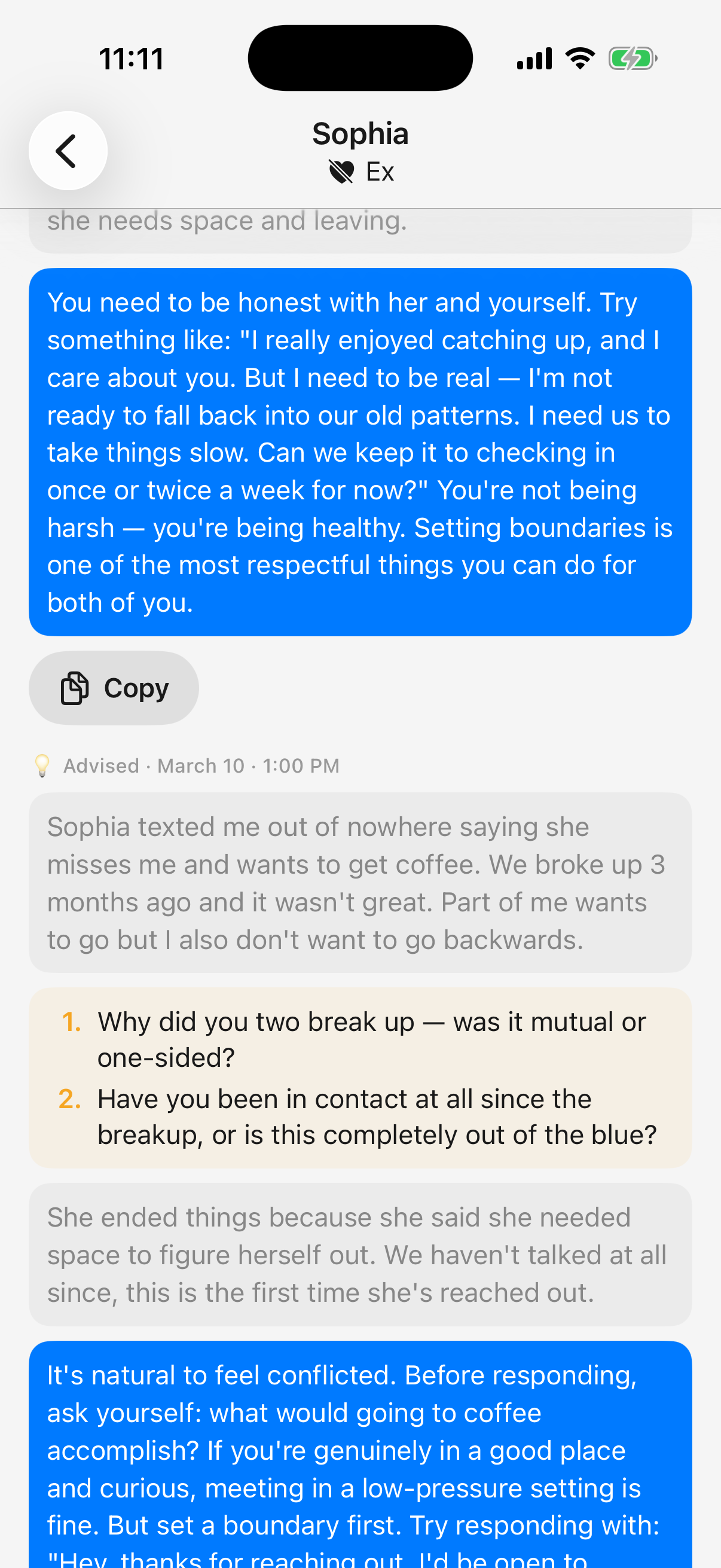This screenshot has width=721, height=1568.
Task: Tap the lightbulb icon next to Advised
Action: tap(41, 765)
